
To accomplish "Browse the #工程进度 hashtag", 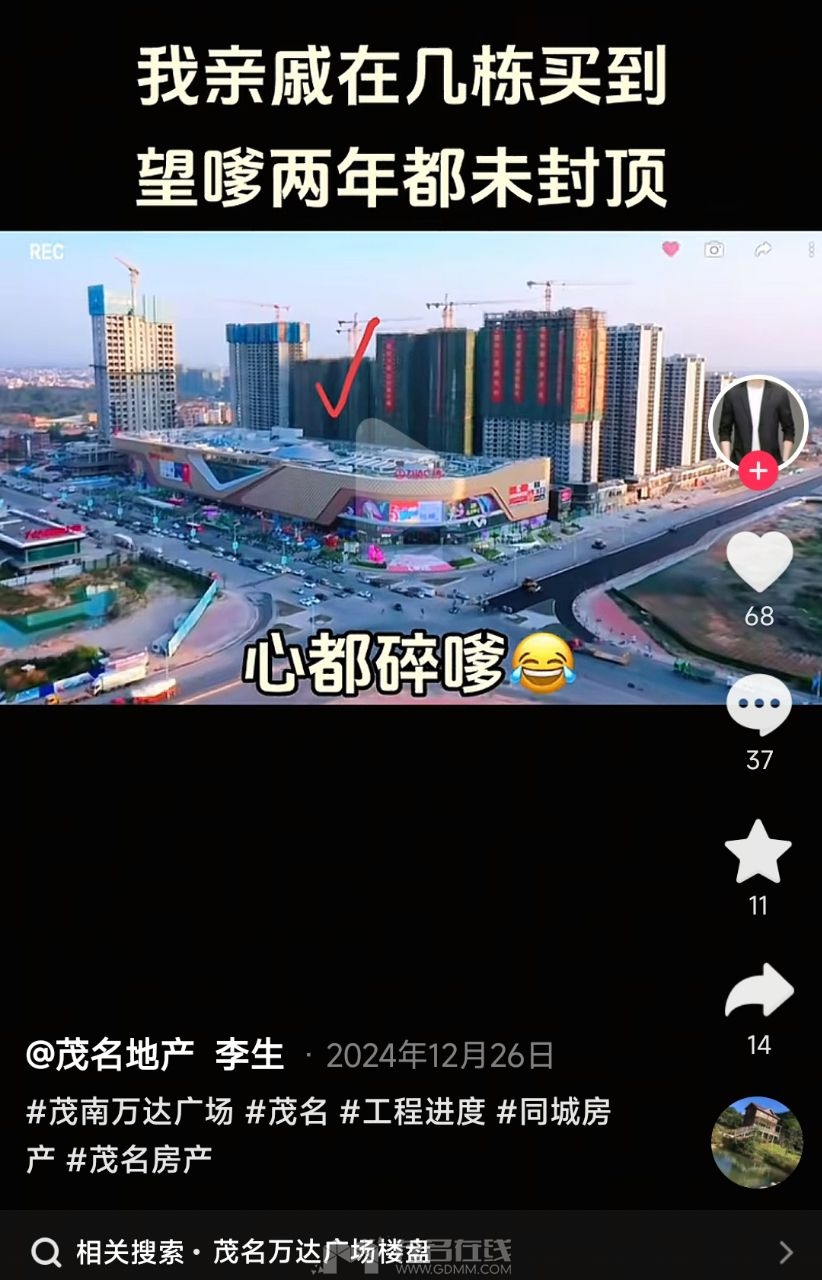I will coord(413,1111).
